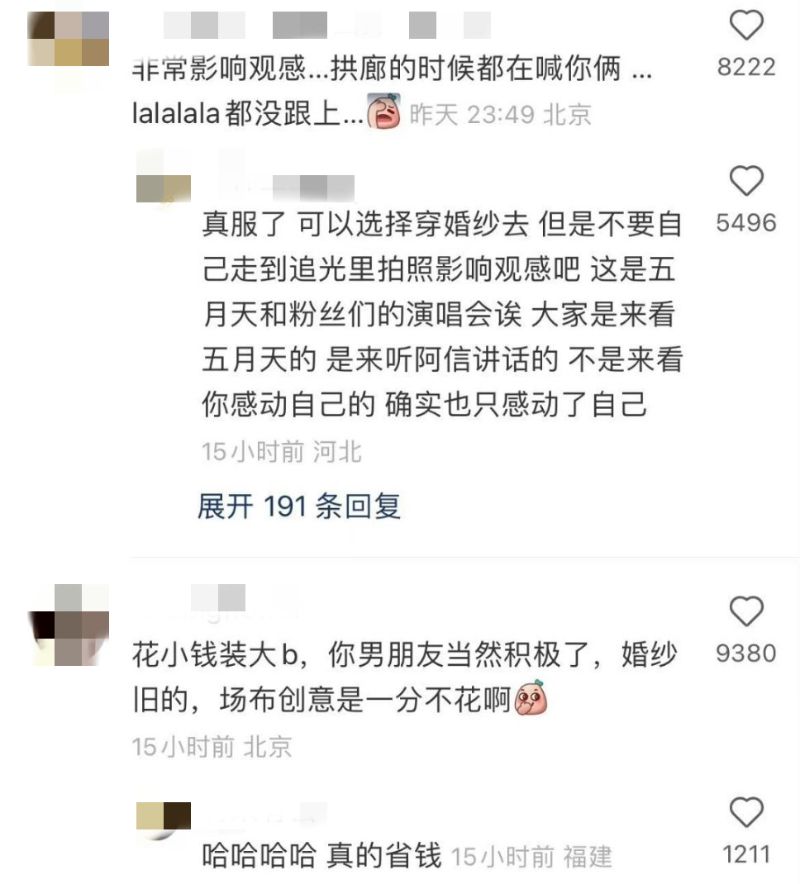Image resolution: width=800 pixels, height=884 pixels.
Task: Open avatar of the lalalala commenter
Action: (68, 38)
